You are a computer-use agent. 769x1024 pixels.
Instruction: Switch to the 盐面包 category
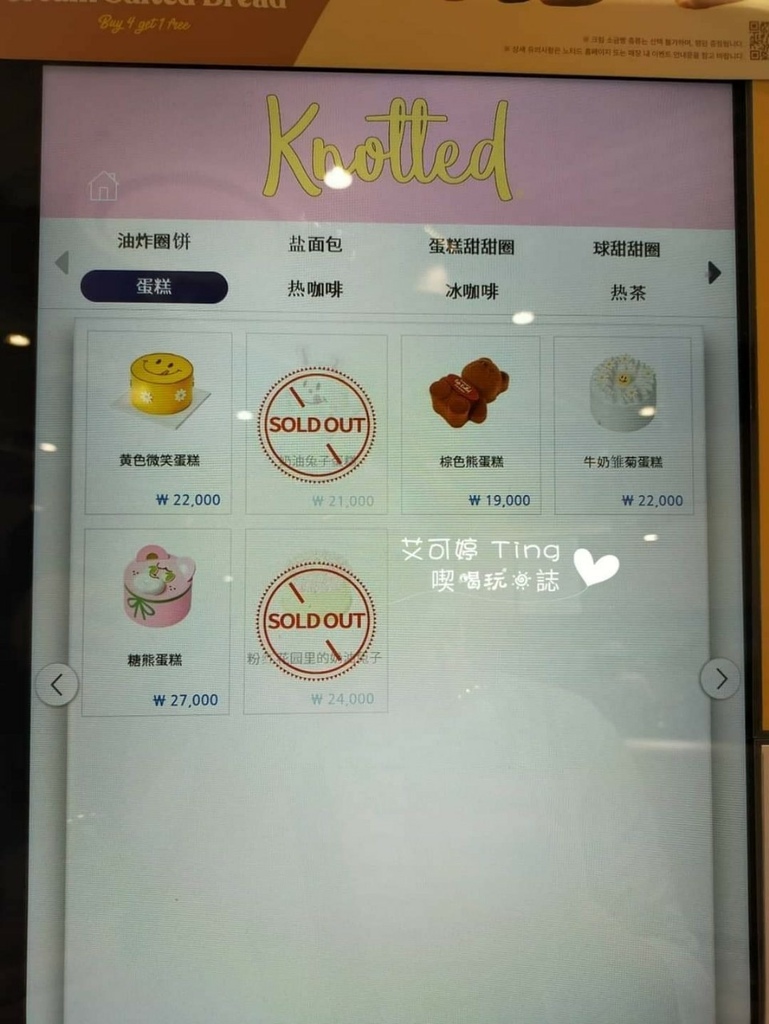(x=315, y=245)
